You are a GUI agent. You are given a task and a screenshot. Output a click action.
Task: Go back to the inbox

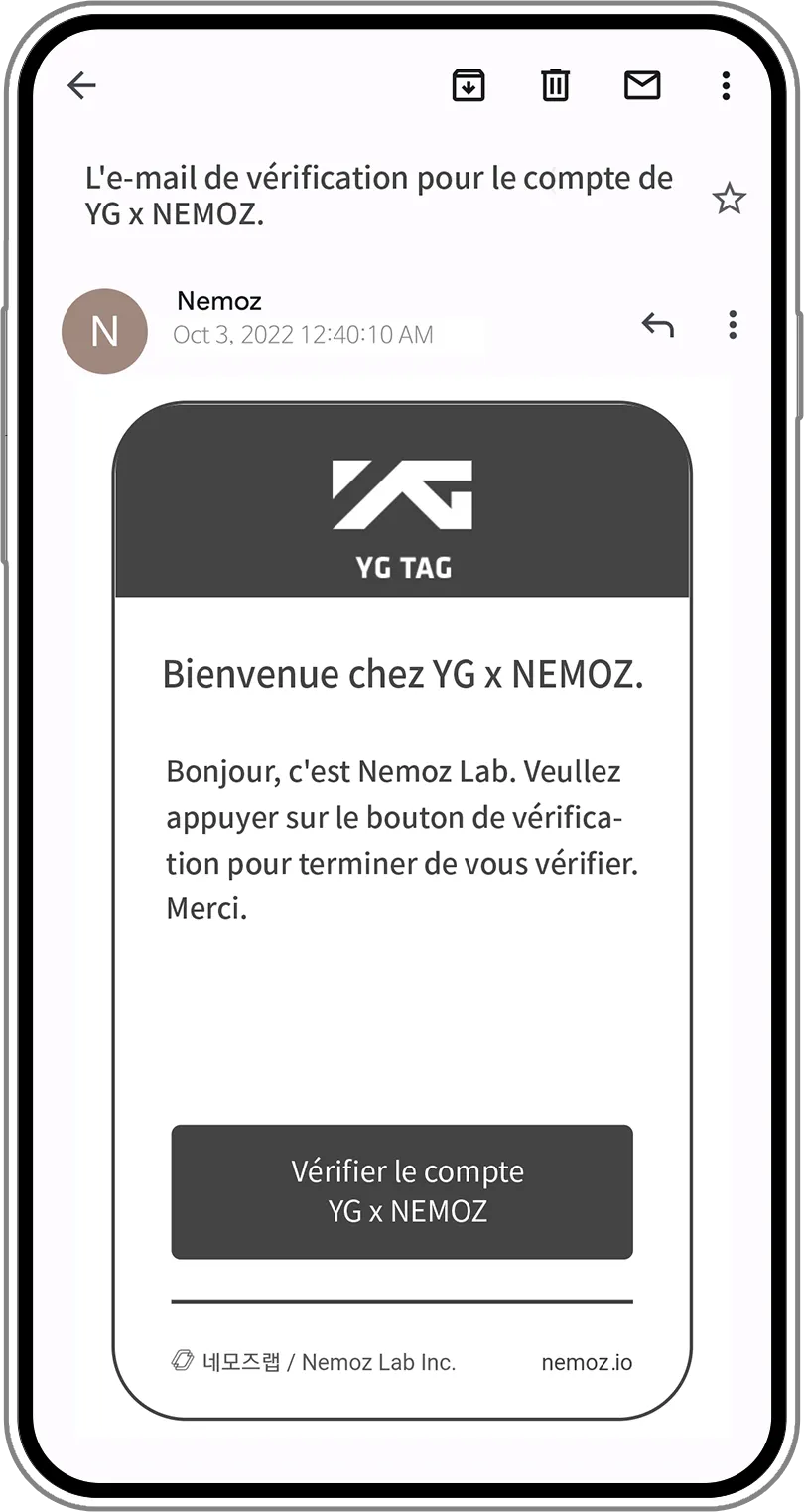tap(81, 86)
